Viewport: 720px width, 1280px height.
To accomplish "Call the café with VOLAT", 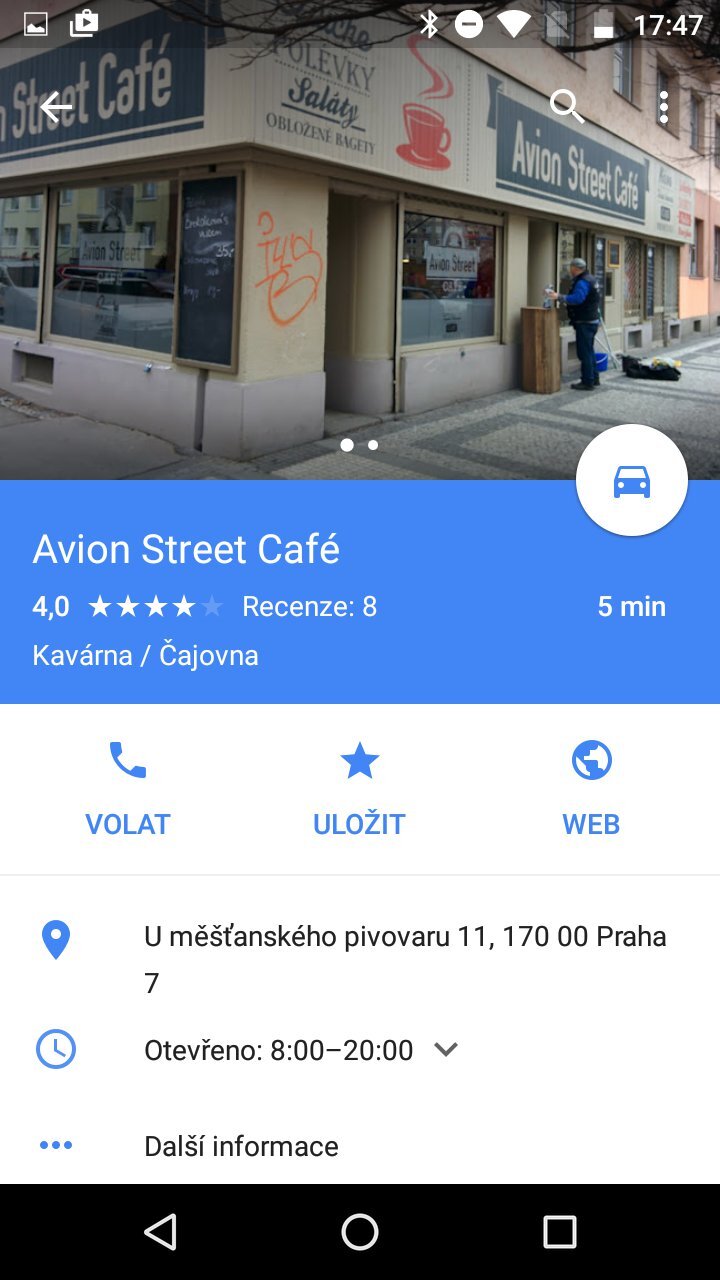I will [128, 788].
